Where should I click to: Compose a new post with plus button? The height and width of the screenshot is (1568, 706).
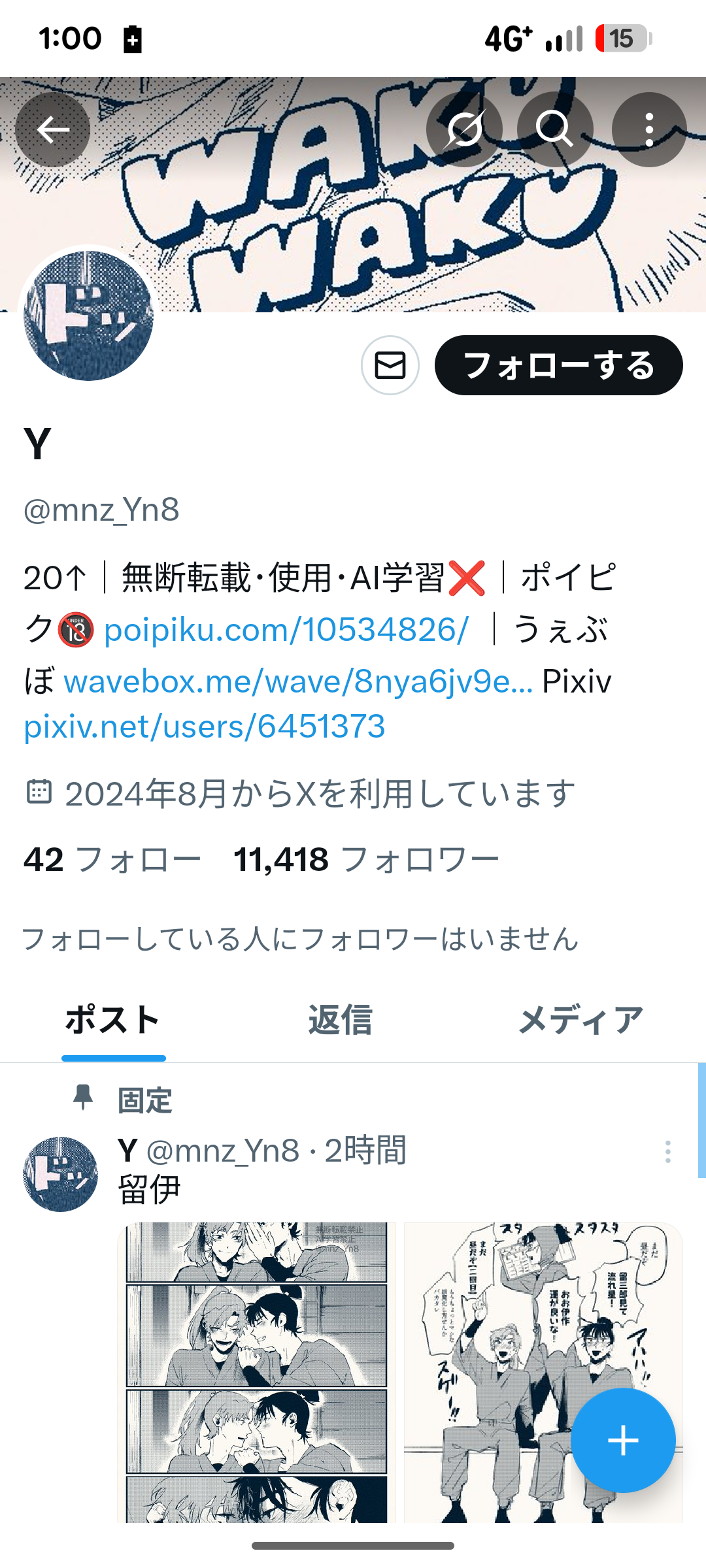point(623,1441)
